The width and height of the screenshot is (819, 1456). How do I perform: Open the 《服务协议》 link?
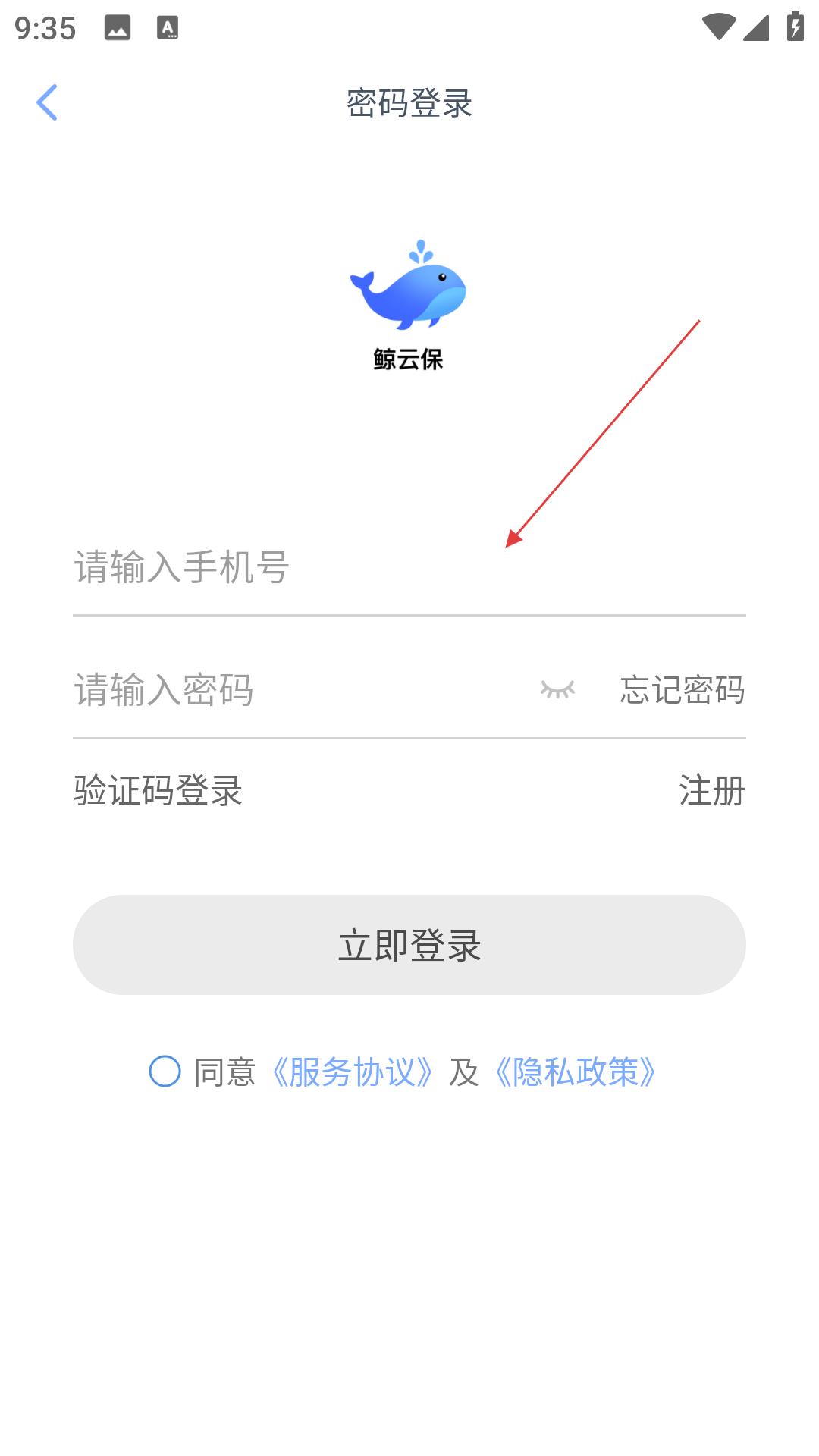[353, 1072]
